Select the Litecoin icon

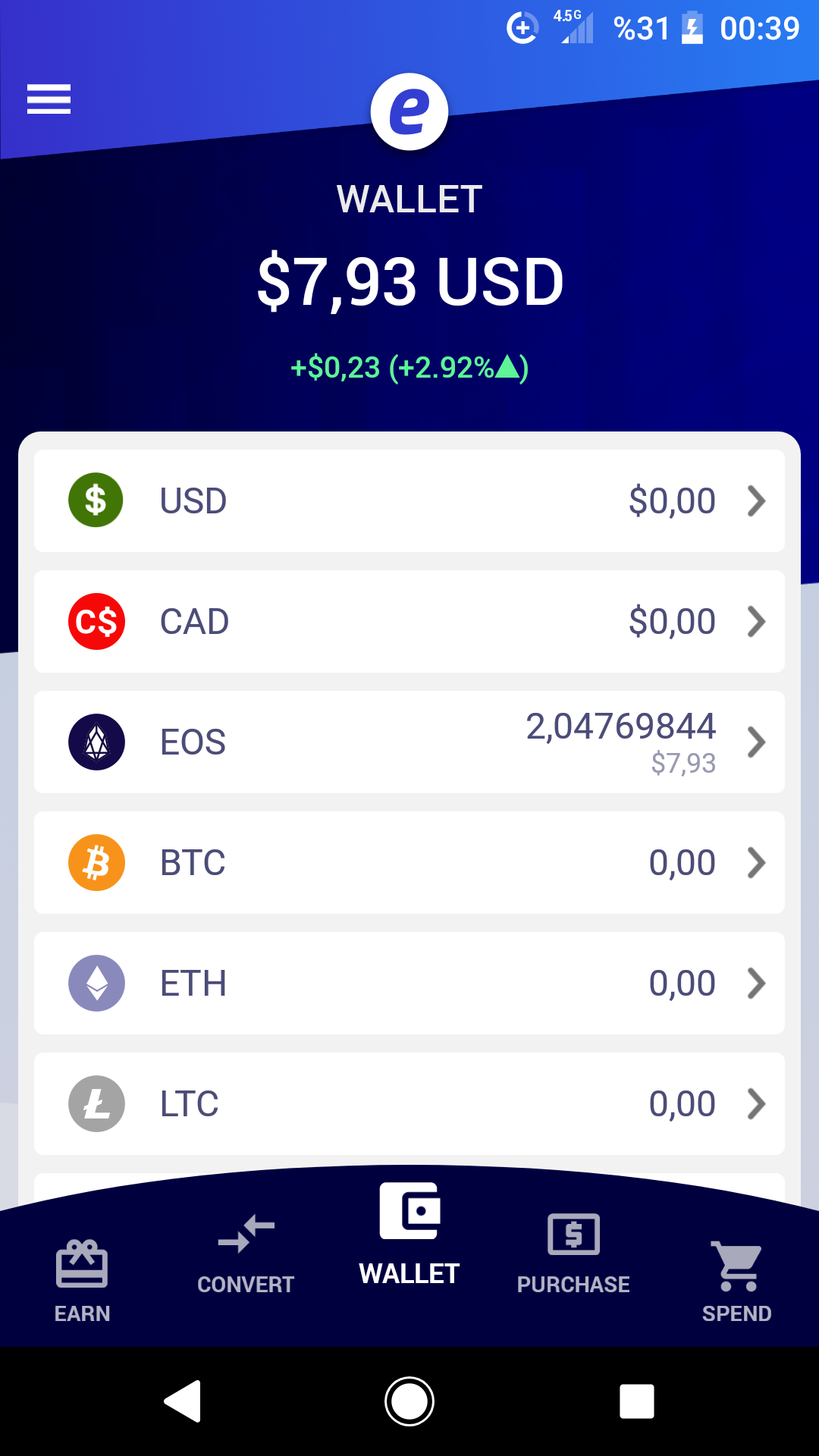coord(96,1103)
